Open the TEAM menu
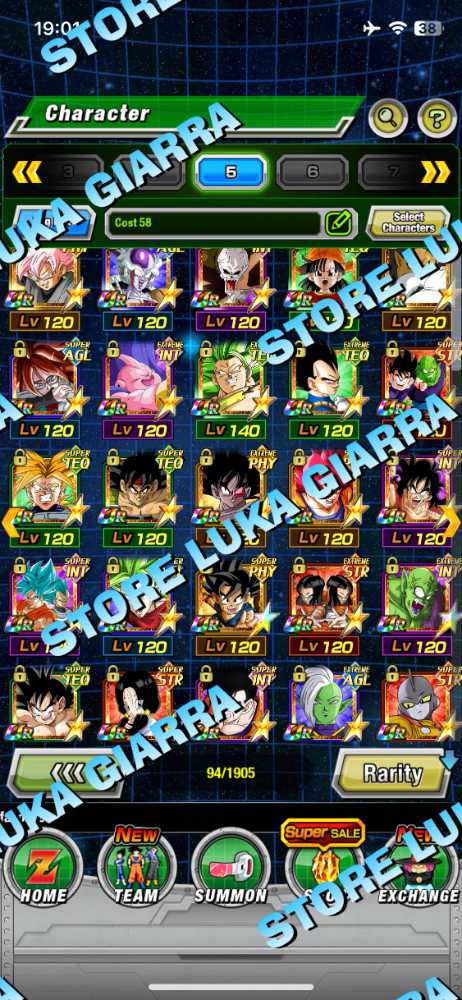 point(137,869)
